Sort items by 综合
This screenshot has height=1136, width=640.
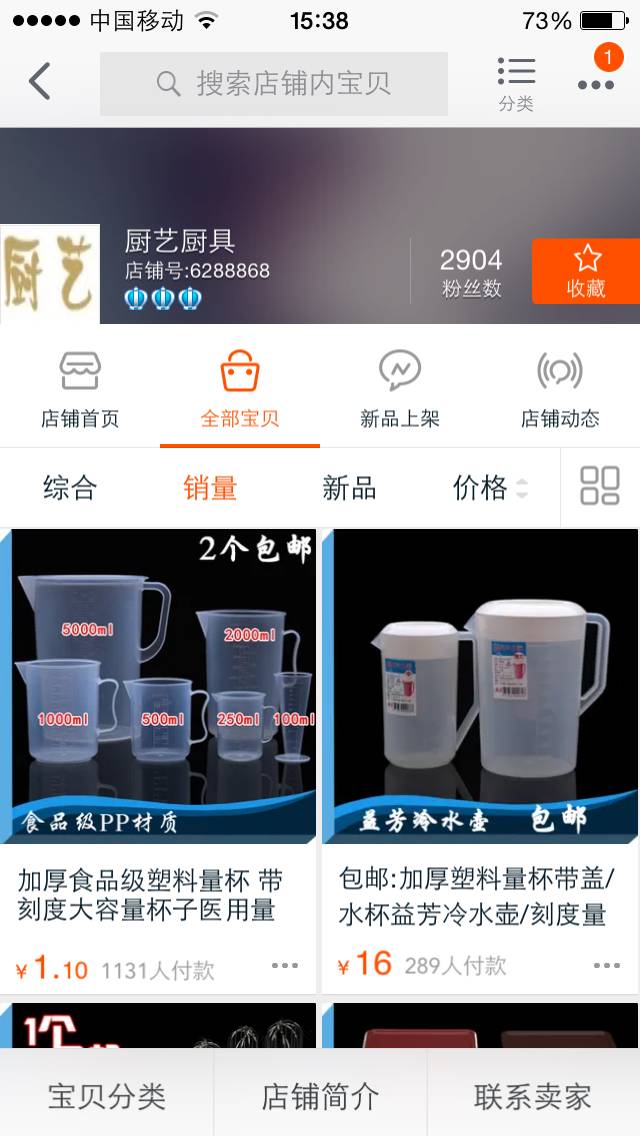[70, 488]
